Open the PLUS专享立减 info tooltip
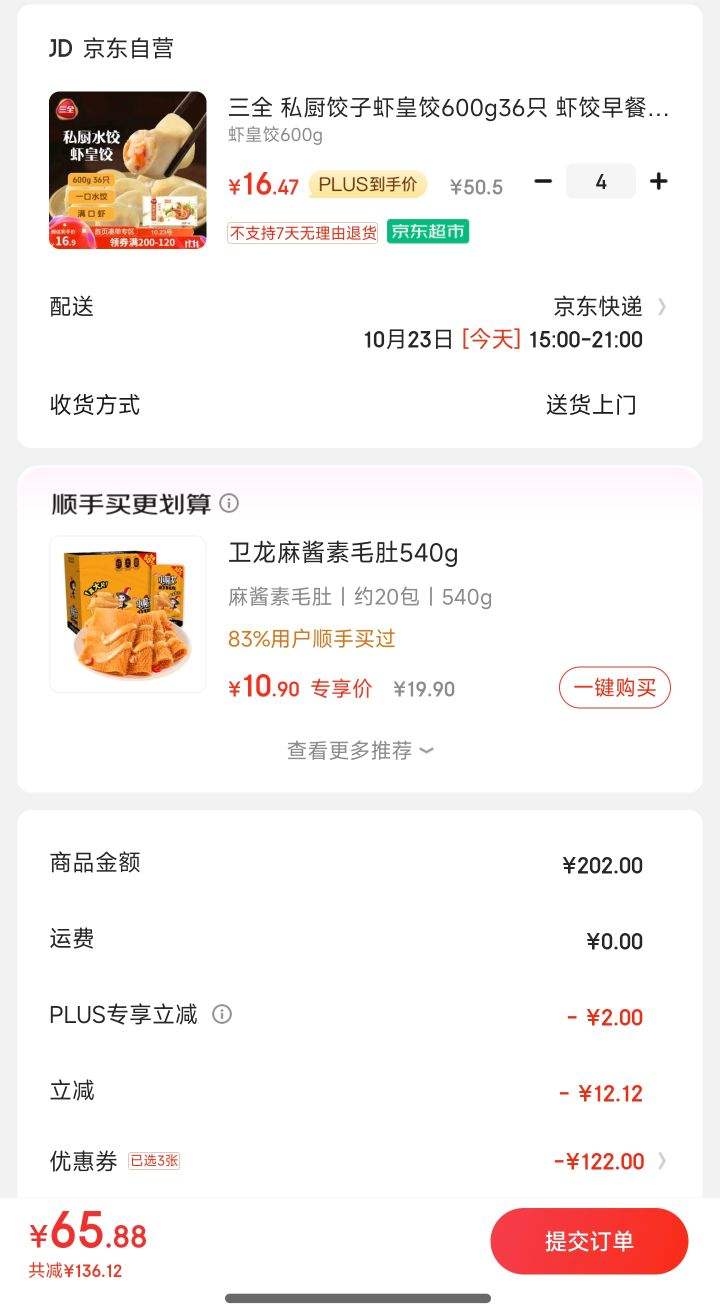The height and width of the screenshot is (1313, 720). [221, 1014]
